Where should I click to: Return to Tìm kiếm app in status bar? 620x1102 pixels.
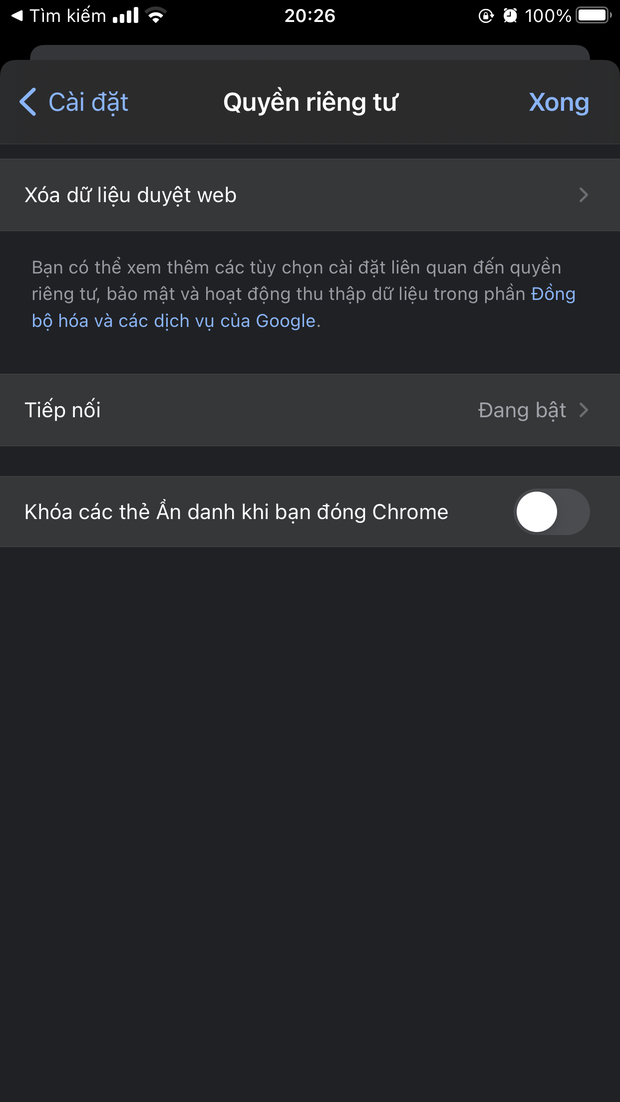click(x=58, y=15)
